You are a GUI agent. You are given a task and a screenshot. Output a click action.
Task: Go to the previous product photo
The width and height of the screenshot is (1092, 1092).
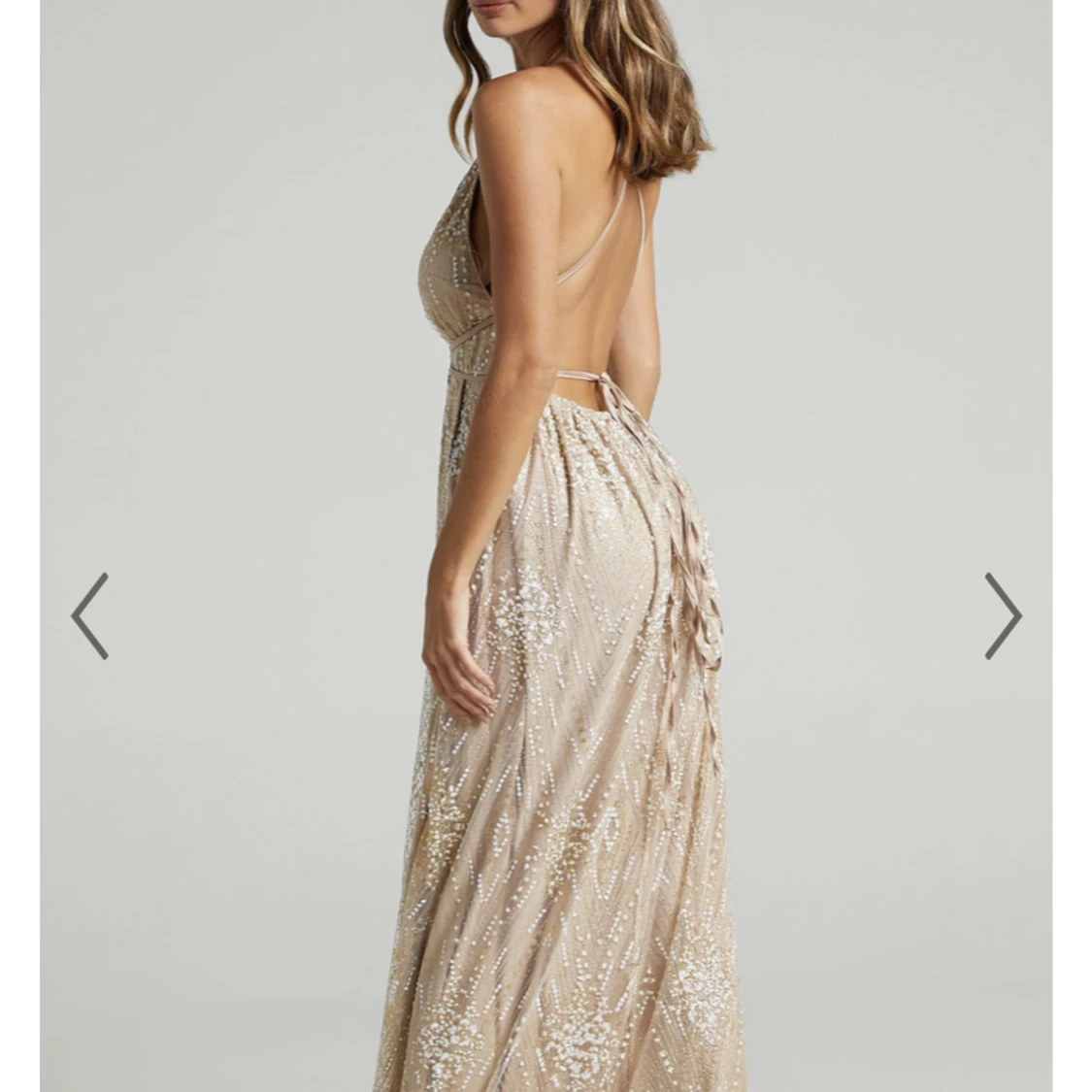pyautogui.click(x=89, y=616)
